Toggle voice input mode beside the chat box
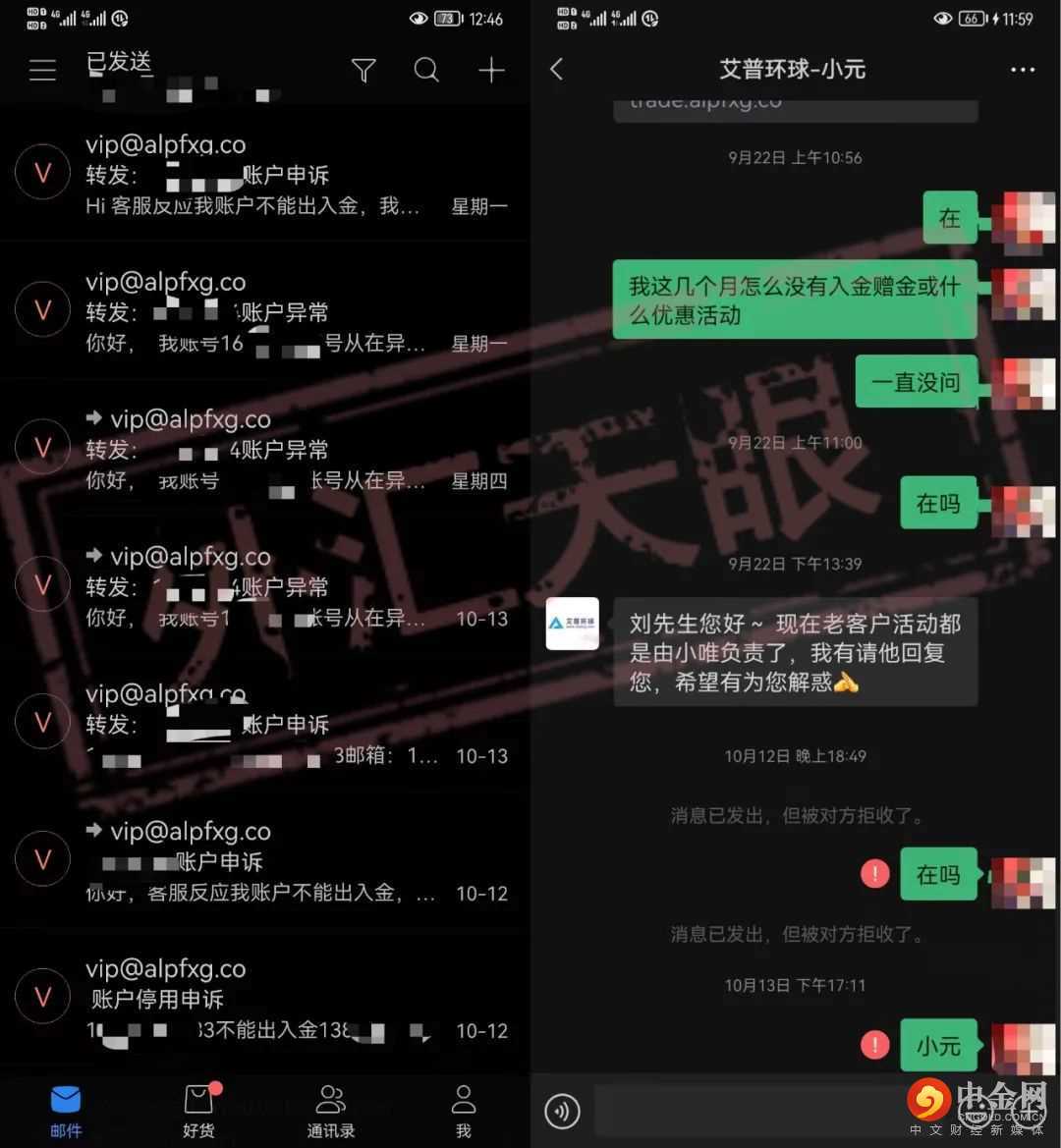 (x=563, y=1111)
